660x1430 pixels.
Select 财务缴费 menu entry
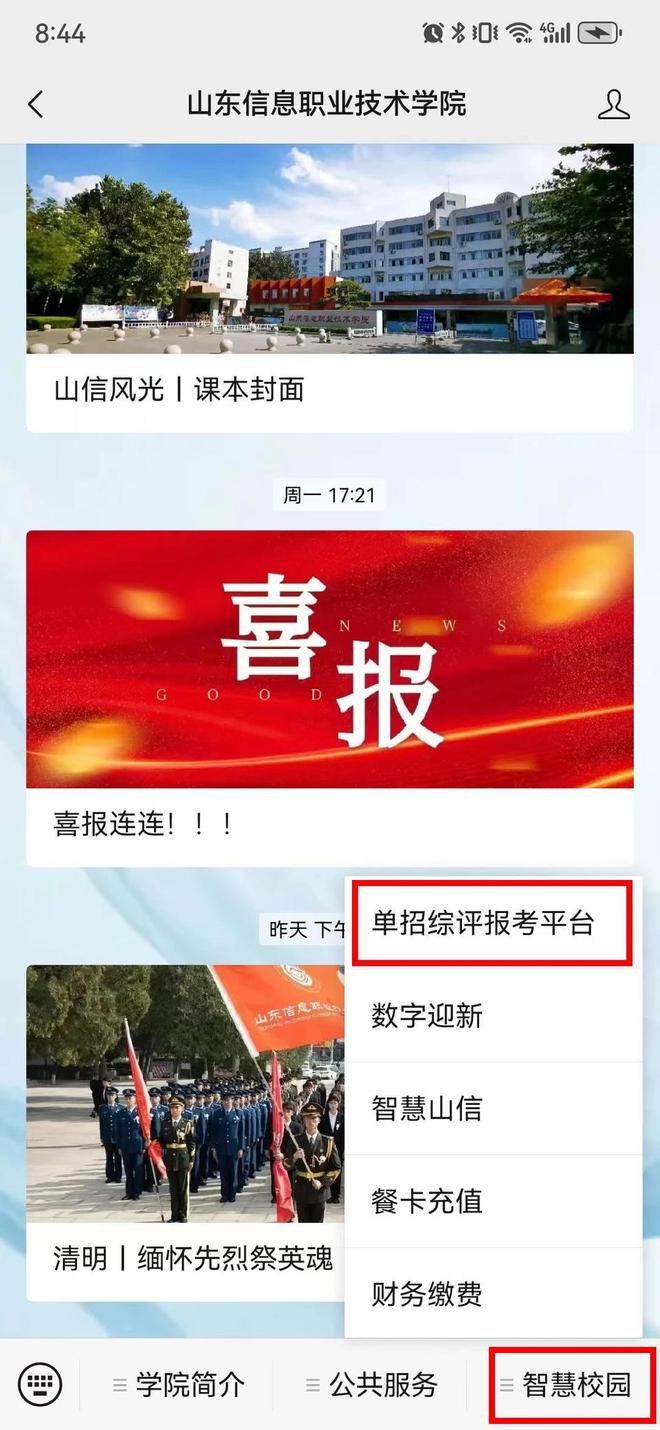click(x=427, y=1294)
